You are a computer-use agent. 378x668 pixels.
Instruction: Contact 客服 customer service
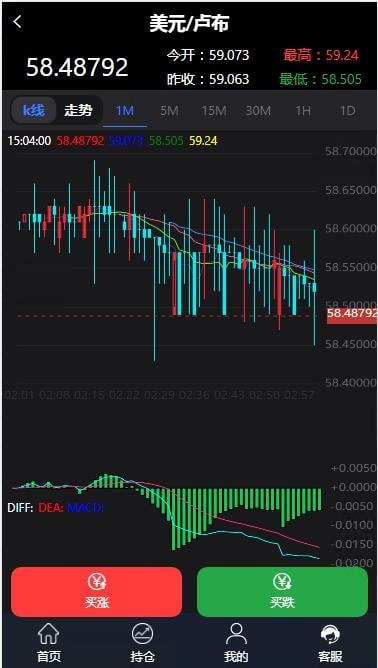point(330,643)
